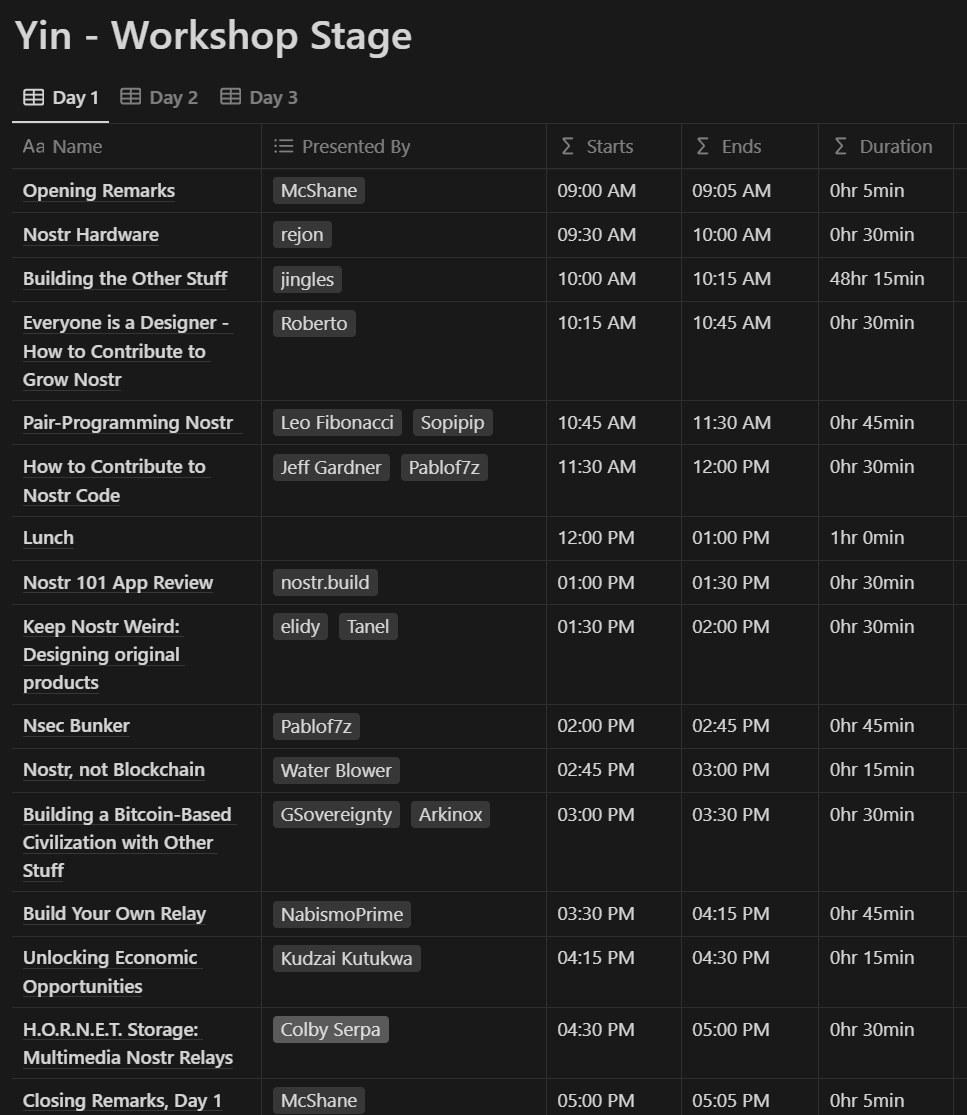Open Nostr 101 App Review session
This screenshot has height=1115, width=967.
pos(118,583)
